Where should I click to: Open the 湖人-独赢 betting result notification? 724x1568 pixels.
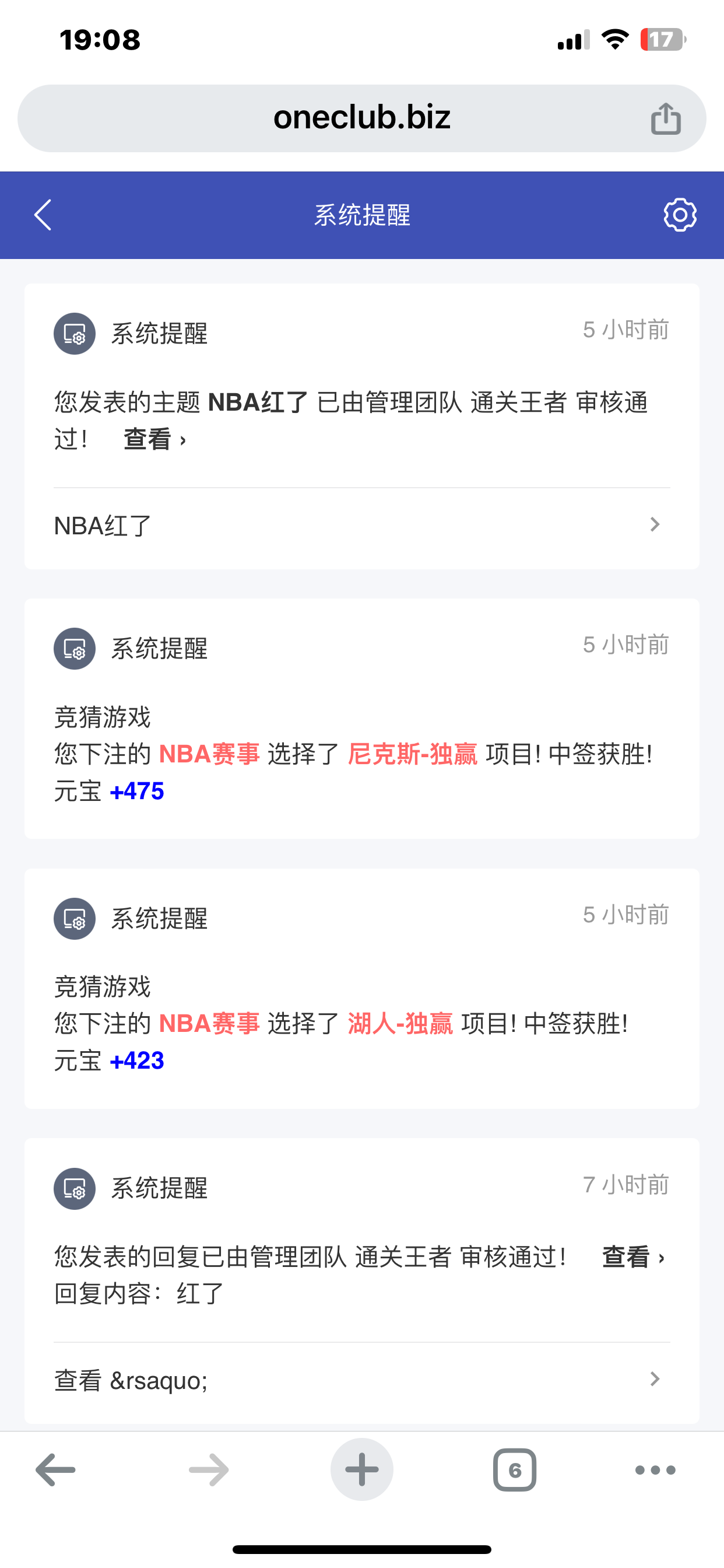361,1023
